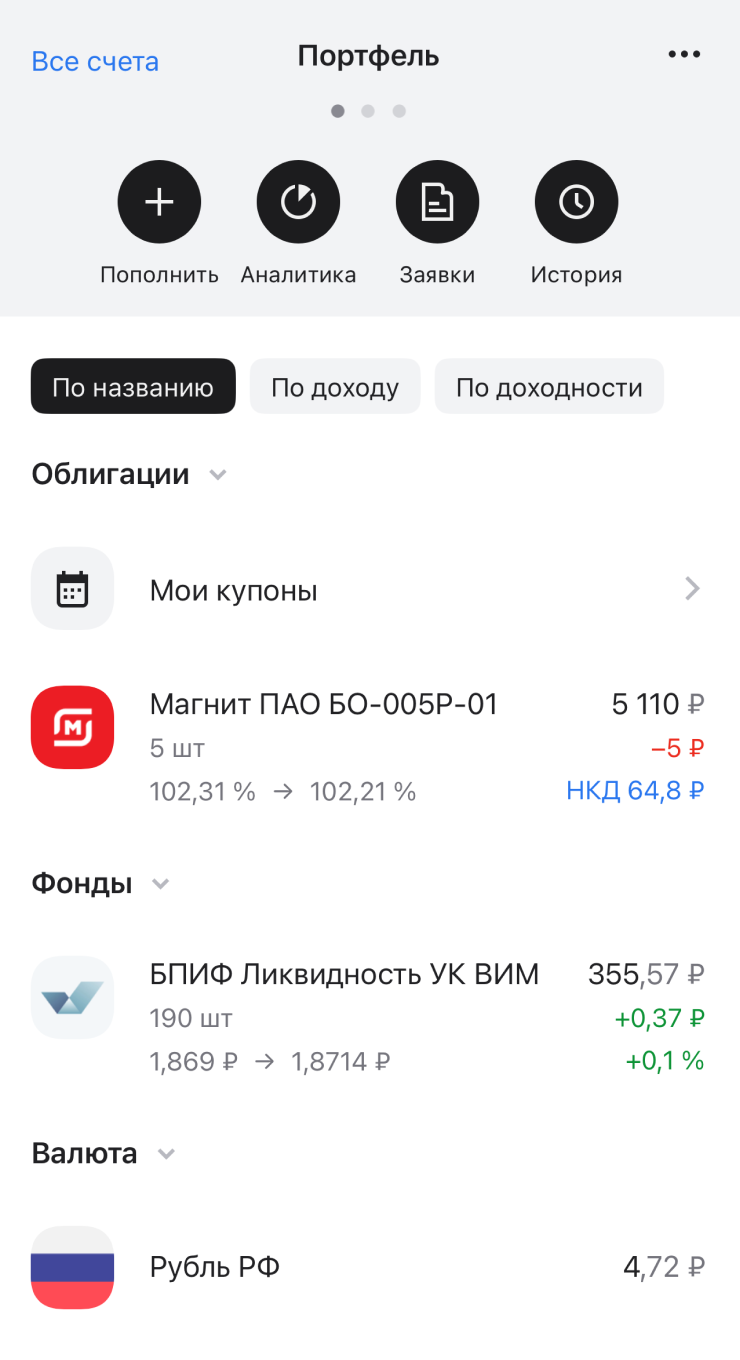The image size is (740, 1360).
Task: Tap Пополнить to add funds
Action: point(159,203)
